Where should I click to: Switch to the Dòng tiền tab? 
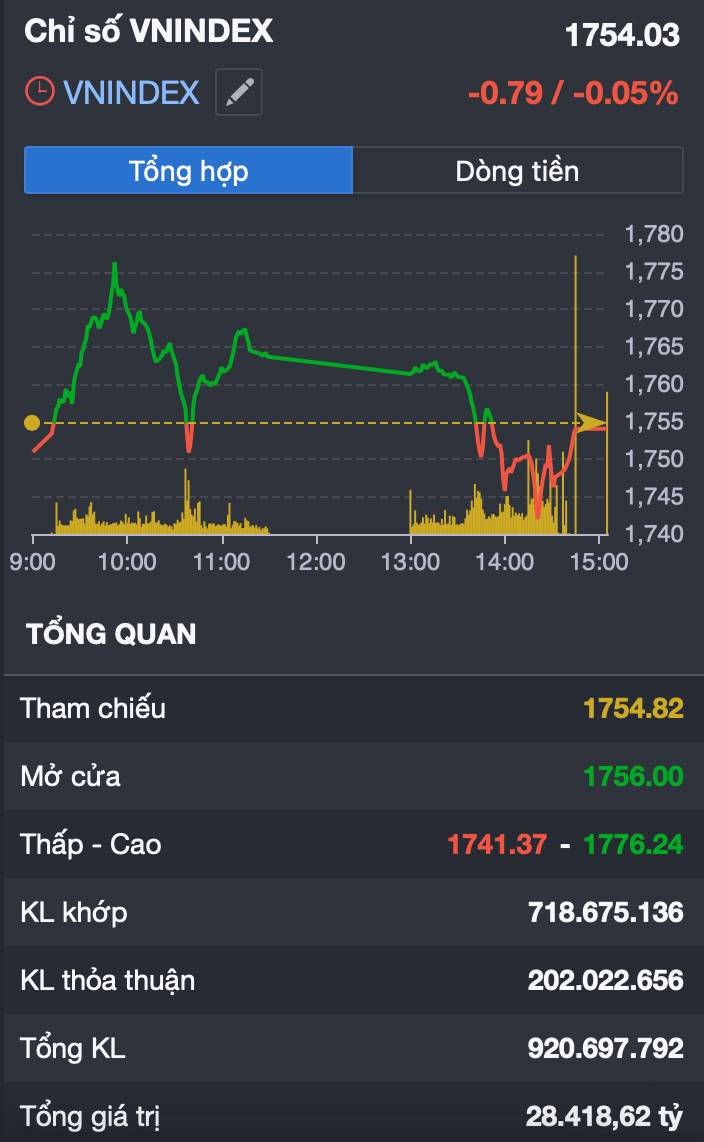pos(517,170)
